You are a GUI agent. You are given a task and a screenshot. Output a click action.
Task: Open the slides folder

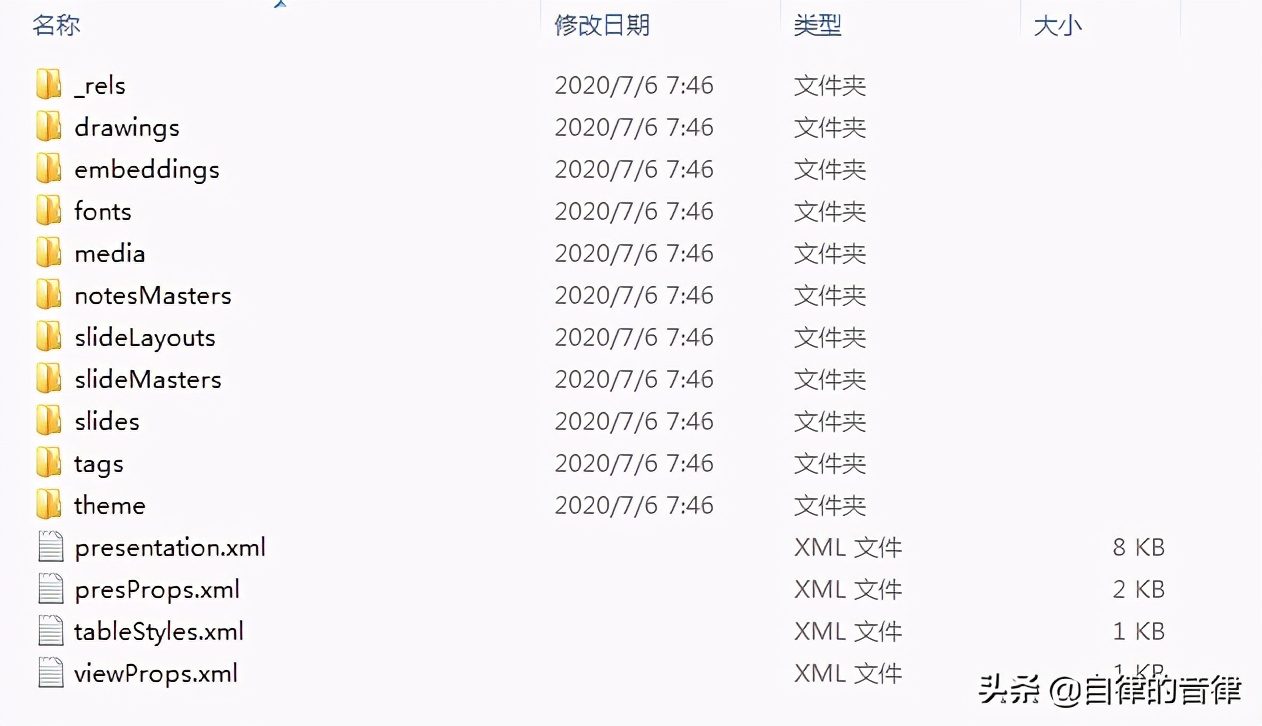click(106, 422)
